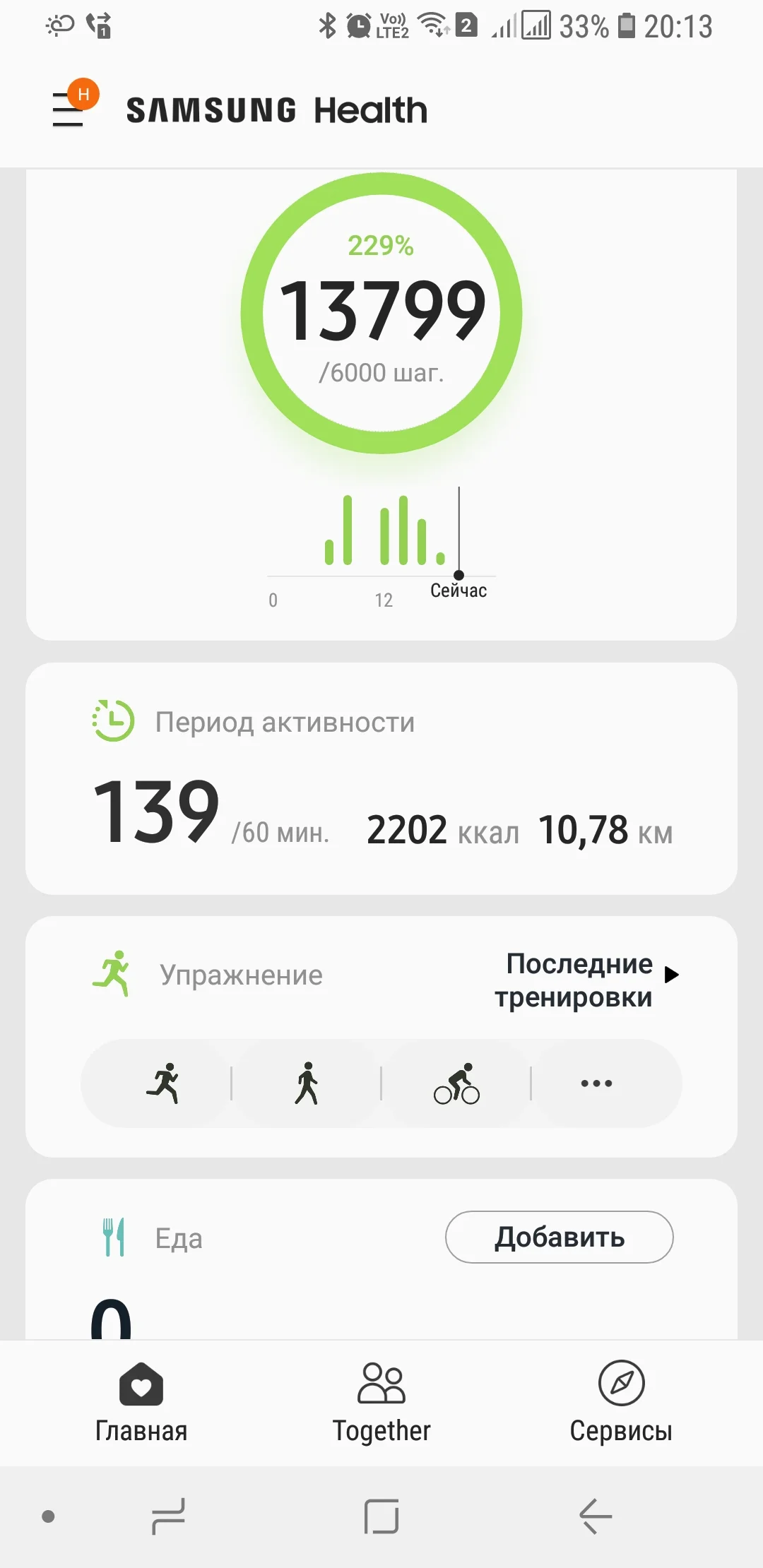Viewport: 763px width, 1568px height.
Task: Start a running workout
Action: click(163, 1083)
